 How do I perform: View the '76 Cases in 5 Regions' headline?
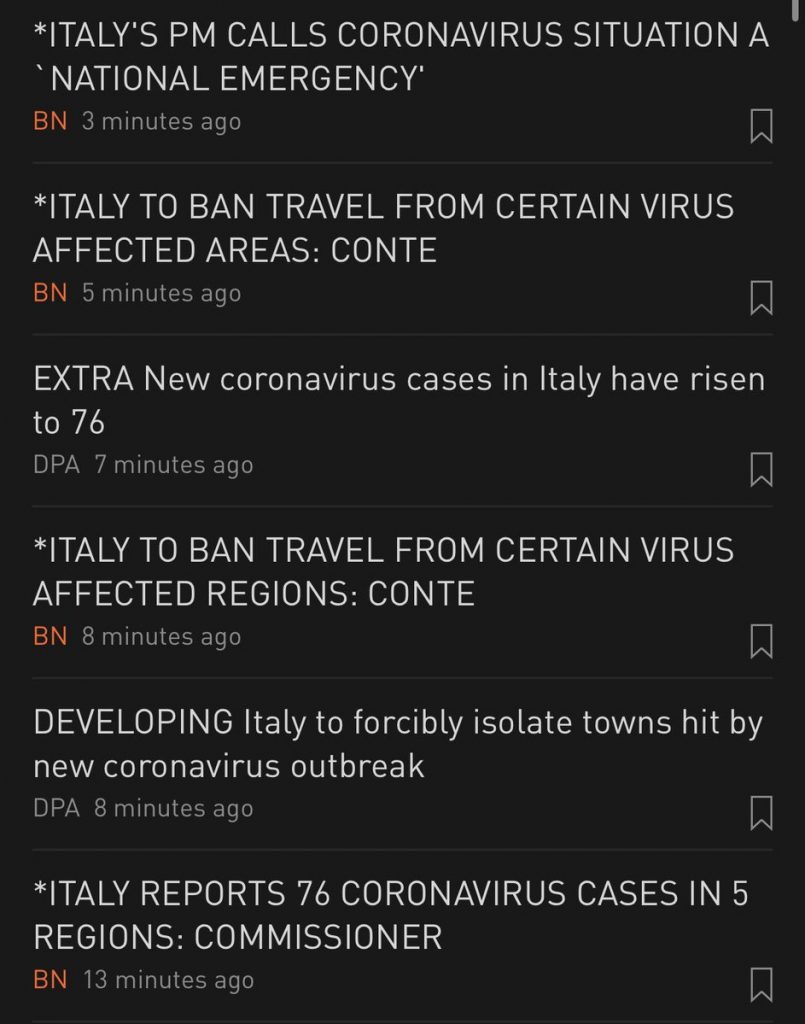pyautogui.click(x=390, y=915)
